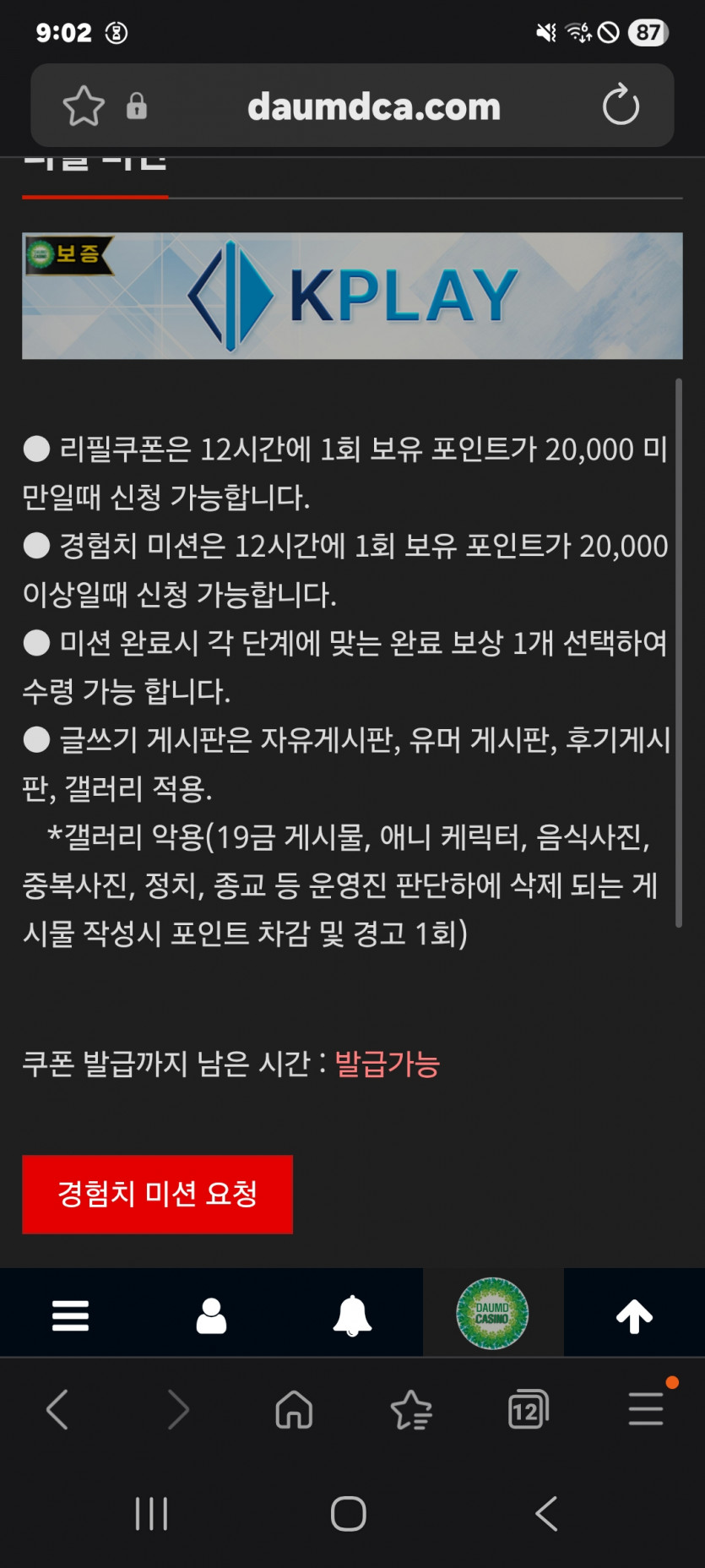
Task: Tap the daumdca.com address bar
Action: point(375,105)
